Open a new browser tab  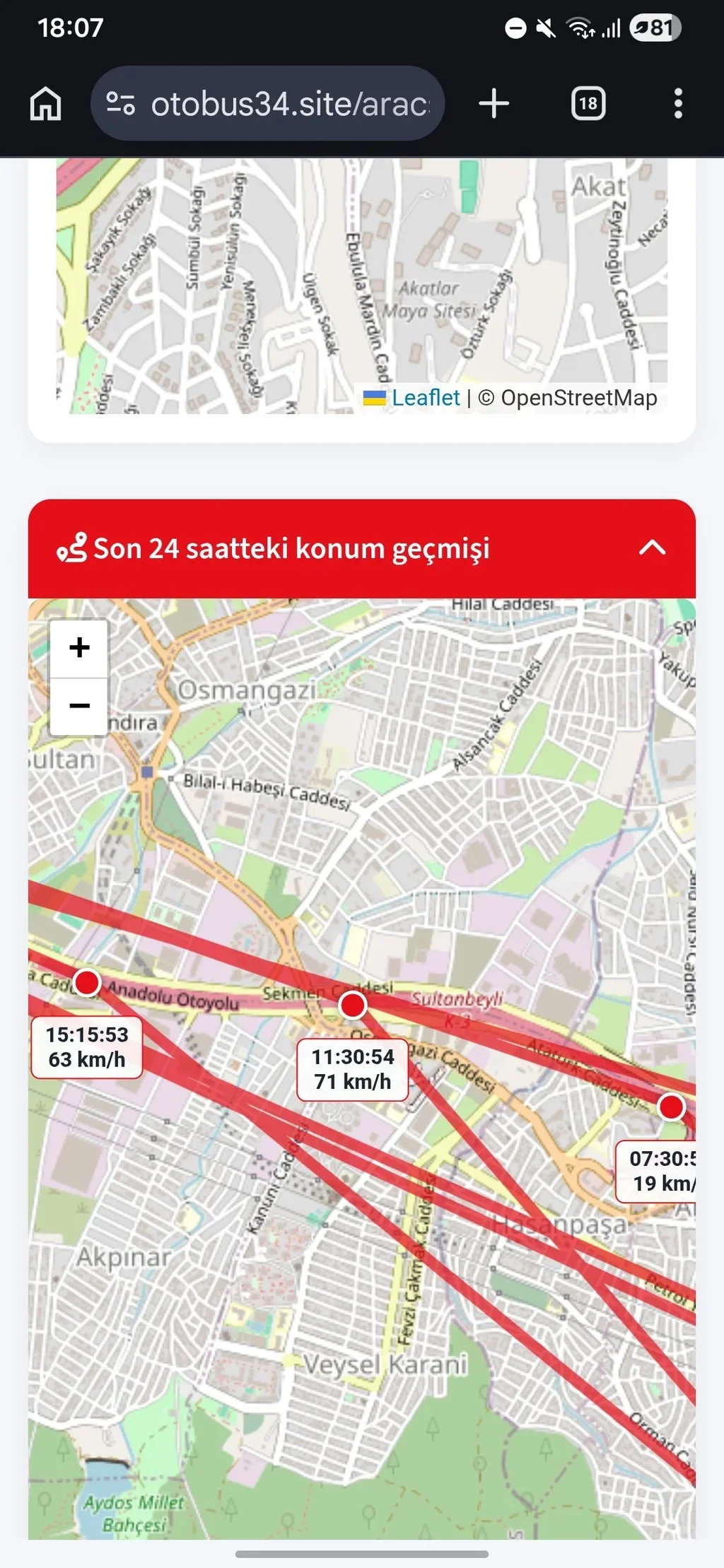[x=494, y=104]
